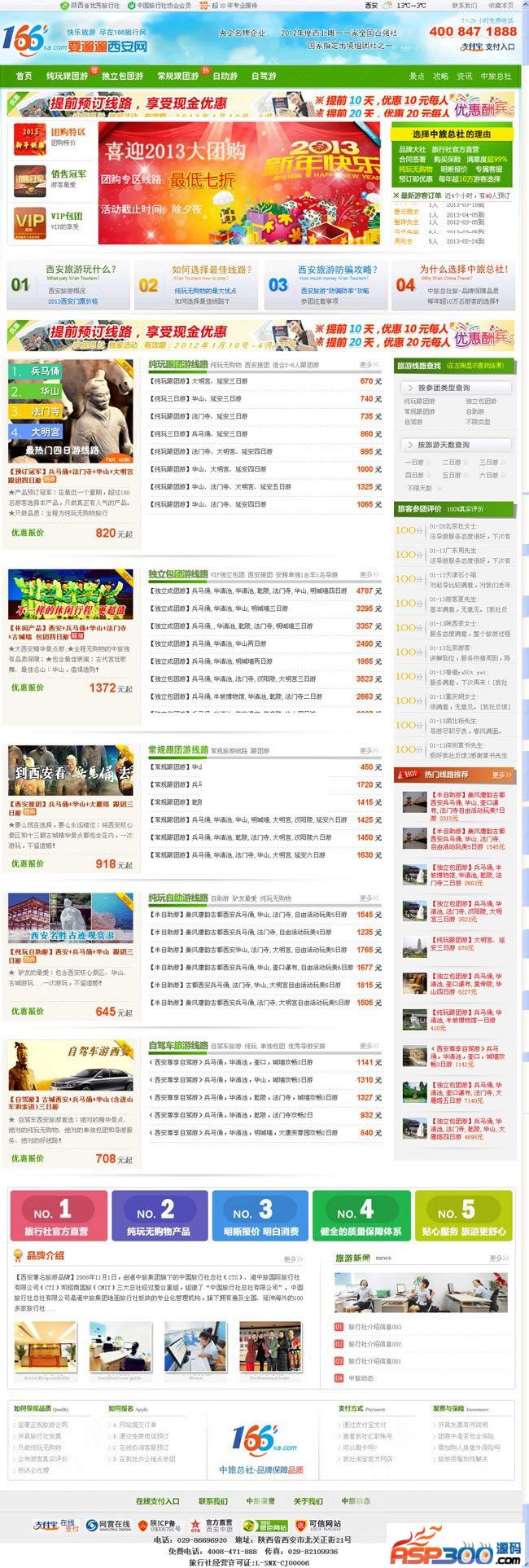Open the 攻略 link in the green bar
Viewport: 529px width, 1568px height.
[440, 76]
